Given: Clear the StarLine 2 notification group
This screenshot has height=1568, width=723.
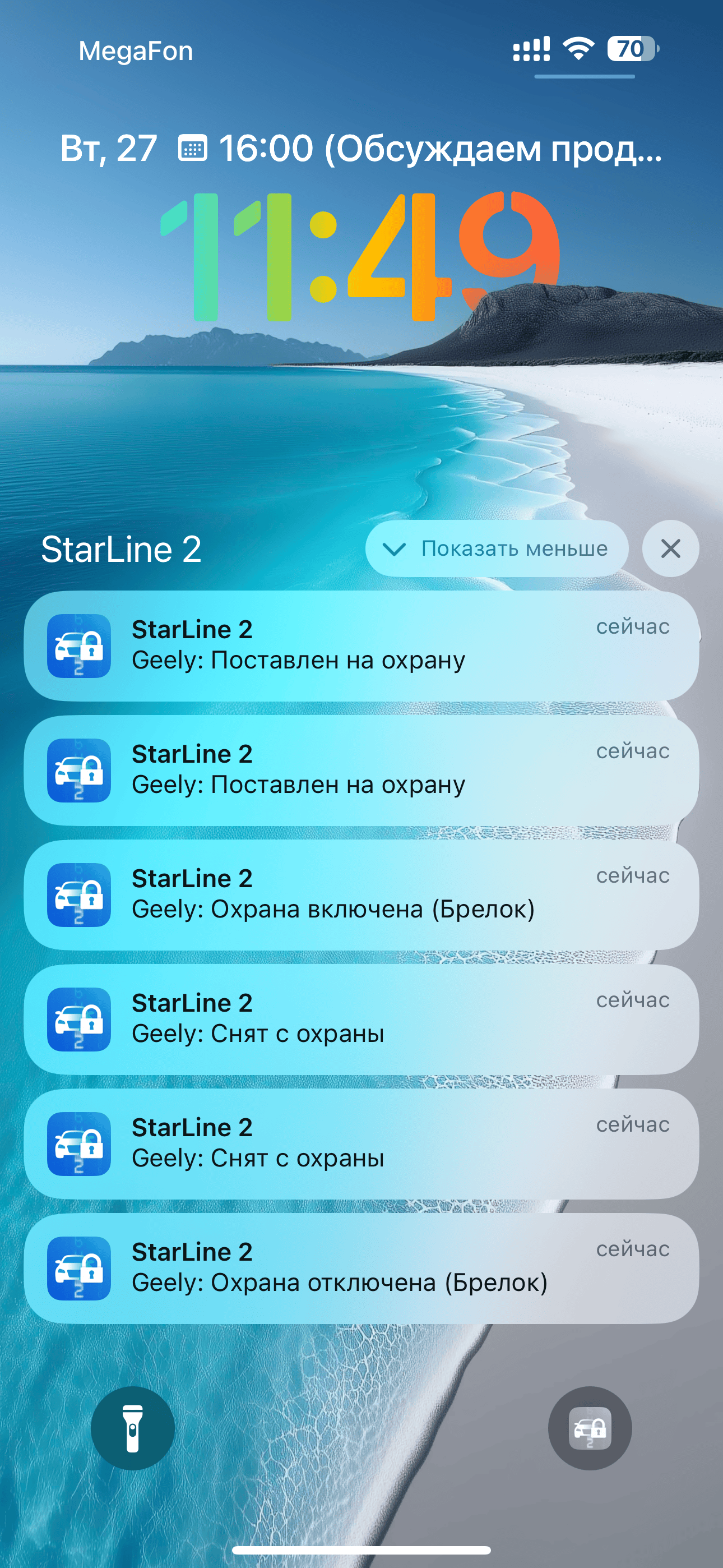Looking at the screenshot, I should click(670, 548).
